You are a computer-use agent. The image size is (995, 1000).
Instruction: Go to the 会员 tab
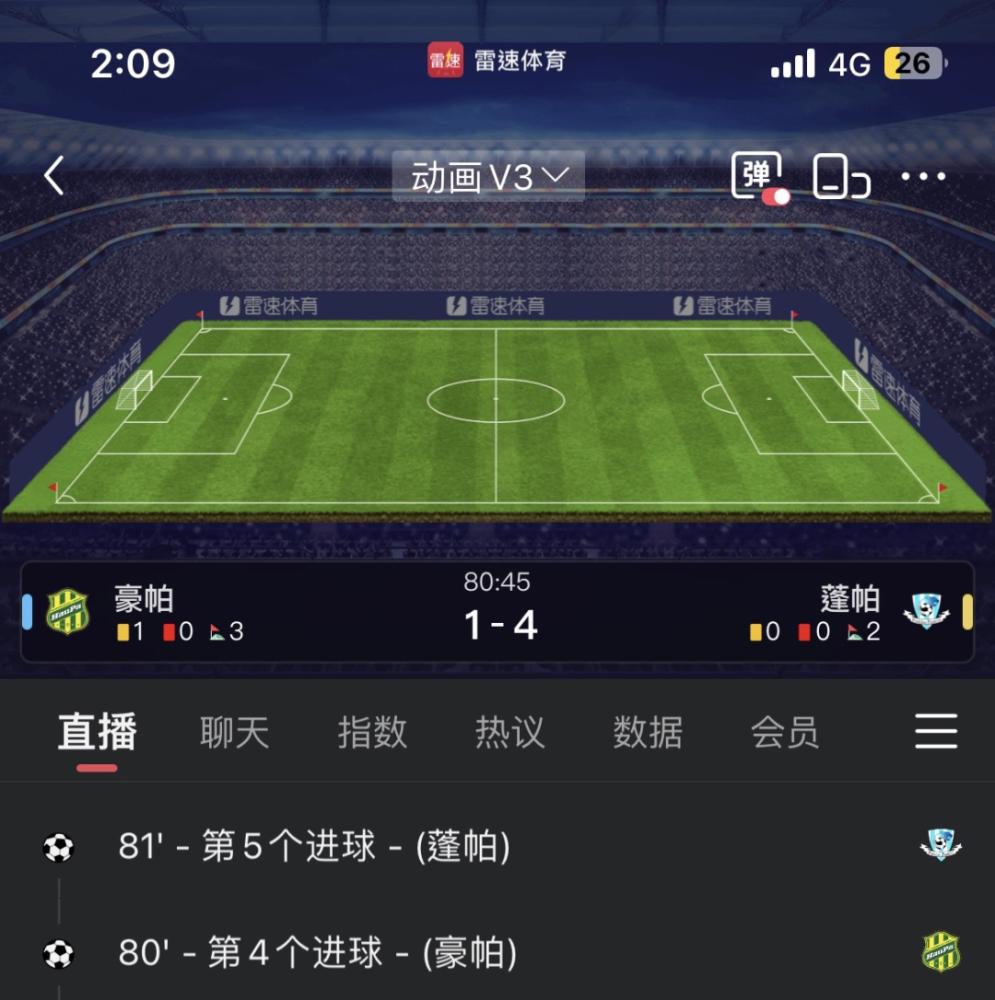[785, 733]
